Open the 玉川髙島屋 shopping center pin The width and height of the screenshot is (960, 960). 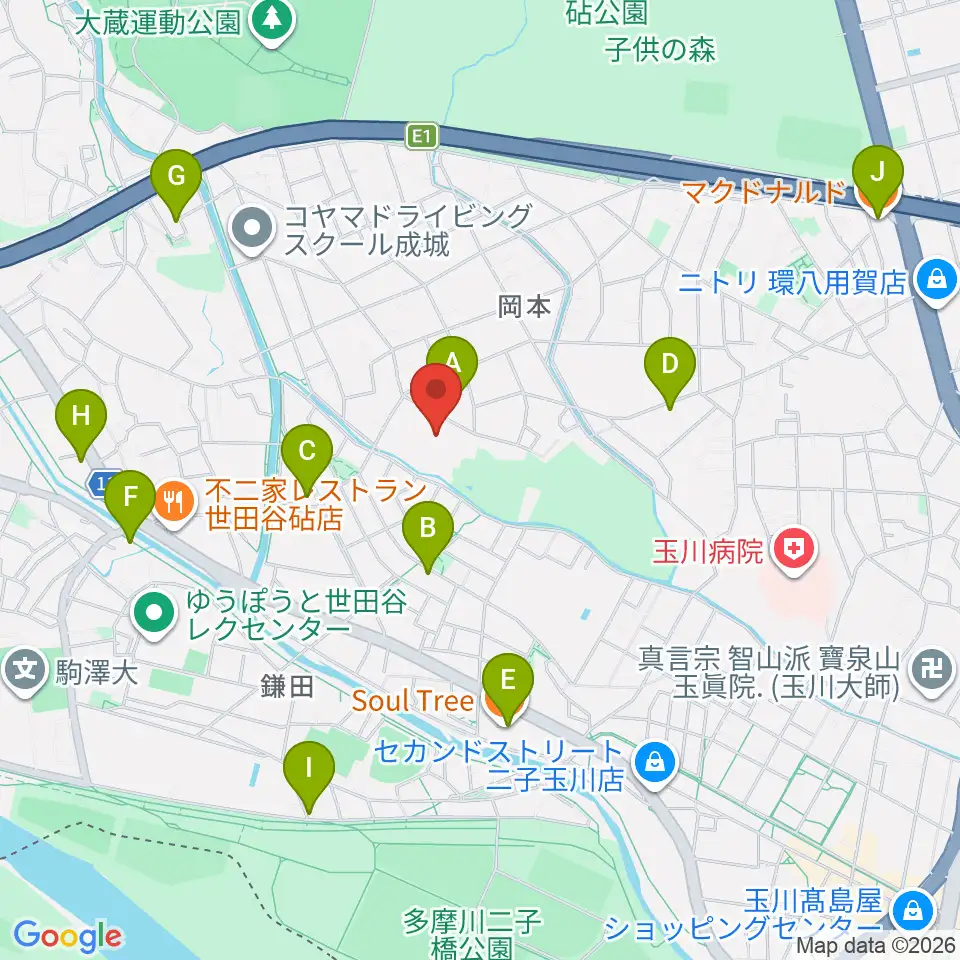(912, 912)
